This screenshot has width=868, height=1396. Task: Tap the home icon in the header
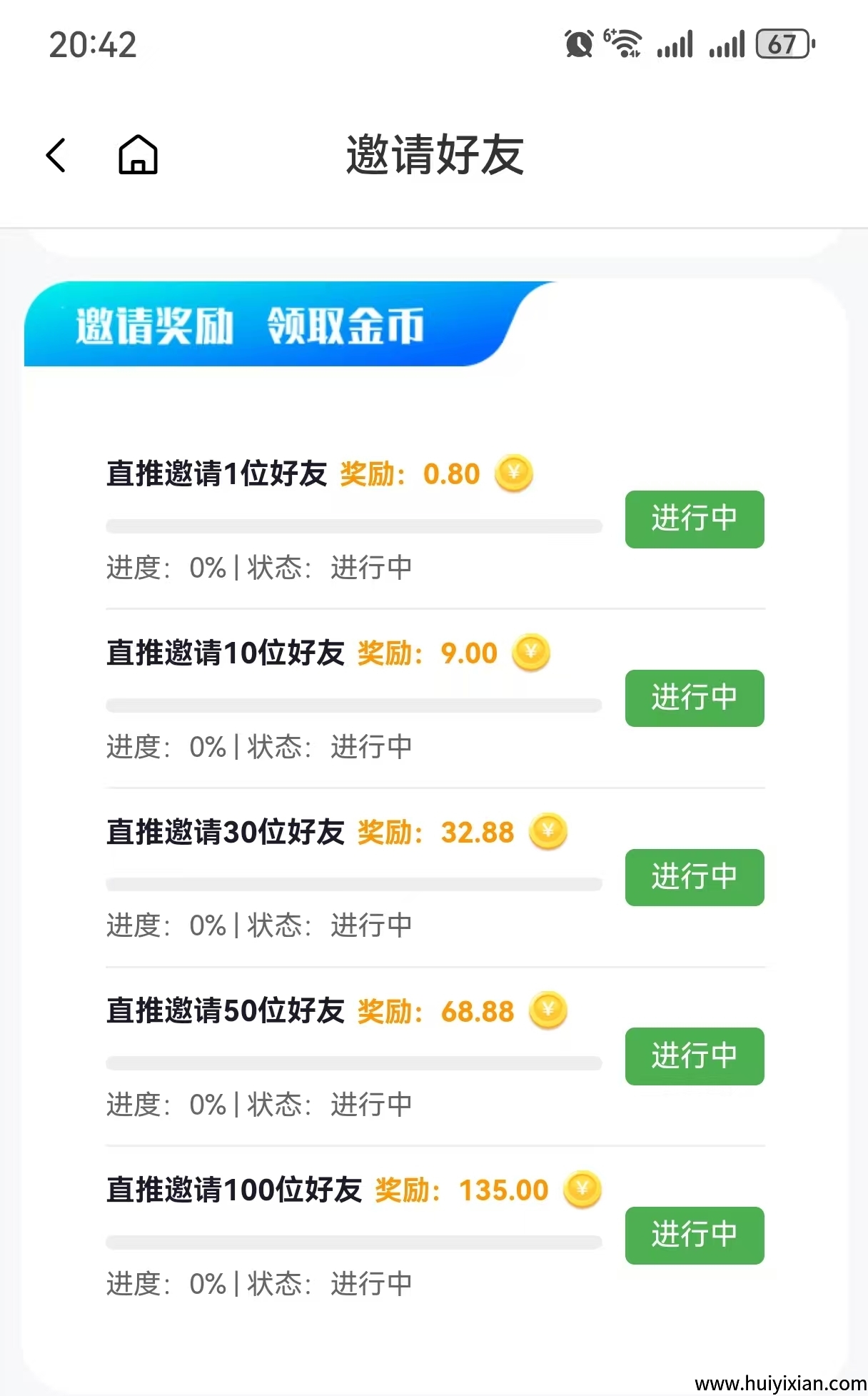click(x=137, y=155)
